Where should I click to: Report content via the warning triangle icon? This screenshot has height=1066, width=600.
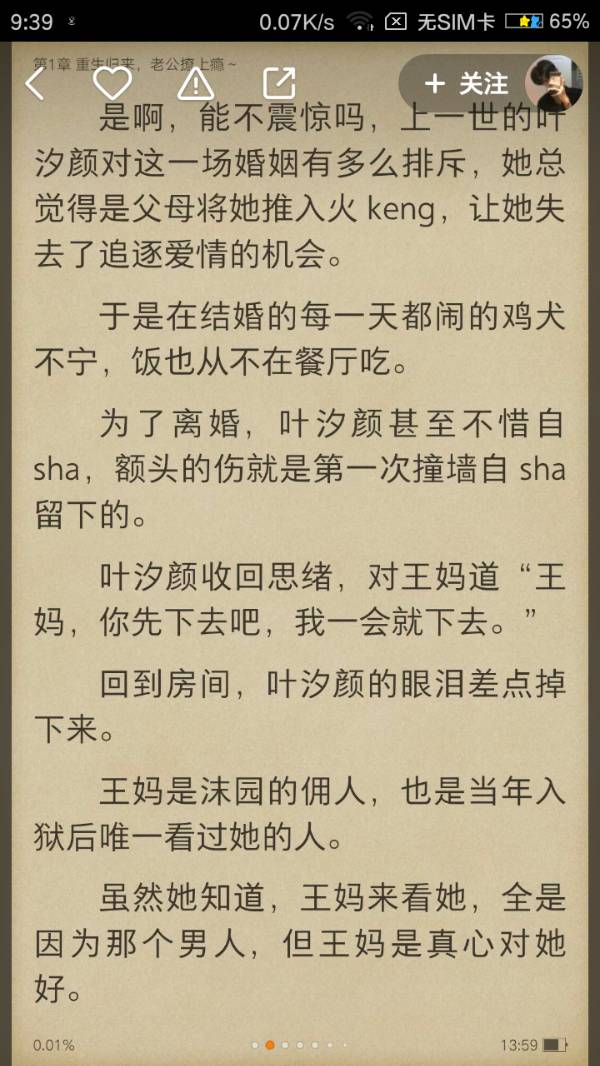[x=196, y=84]
